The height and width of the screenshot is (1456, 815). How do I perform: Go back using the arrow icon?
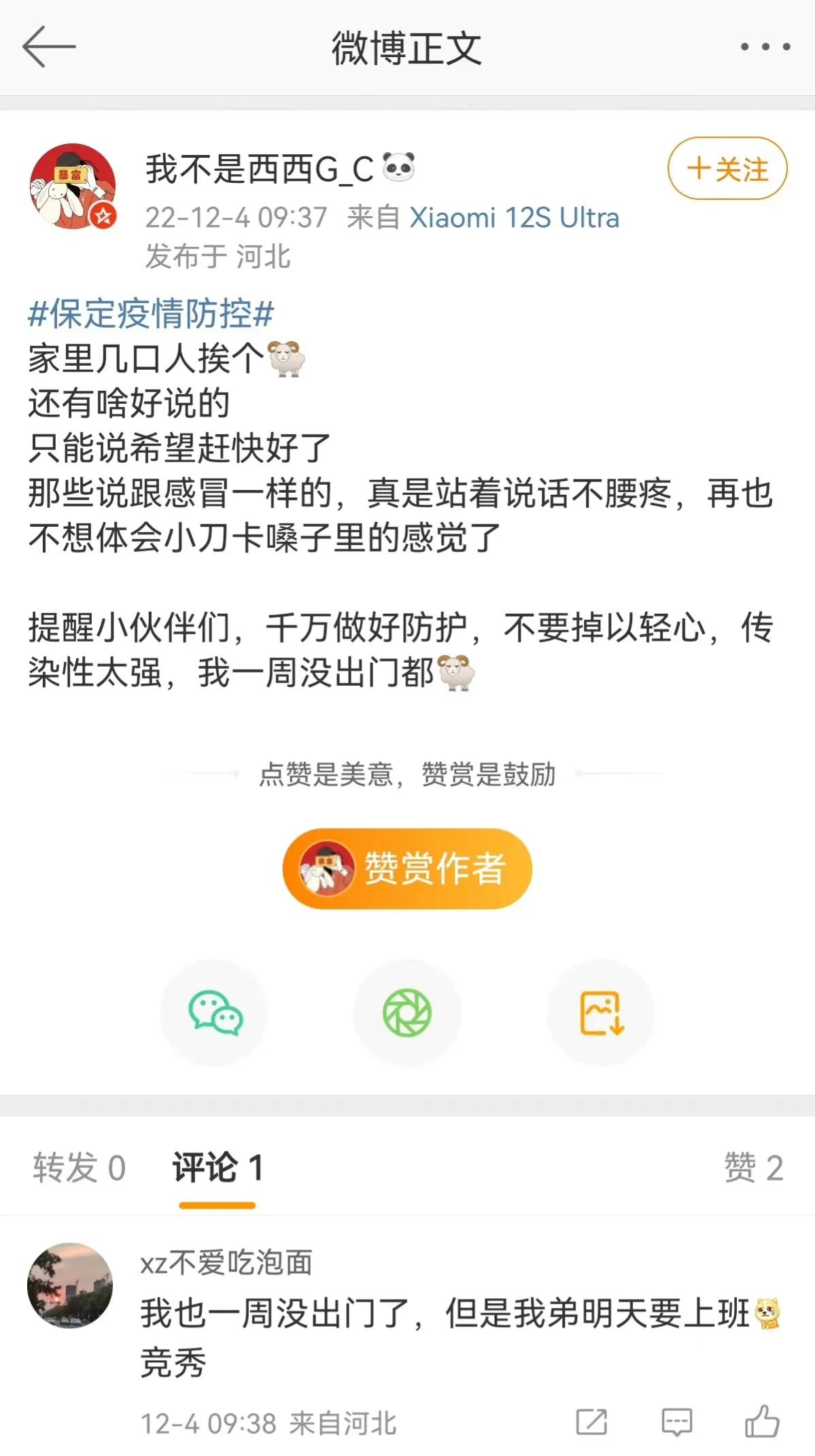48,47
